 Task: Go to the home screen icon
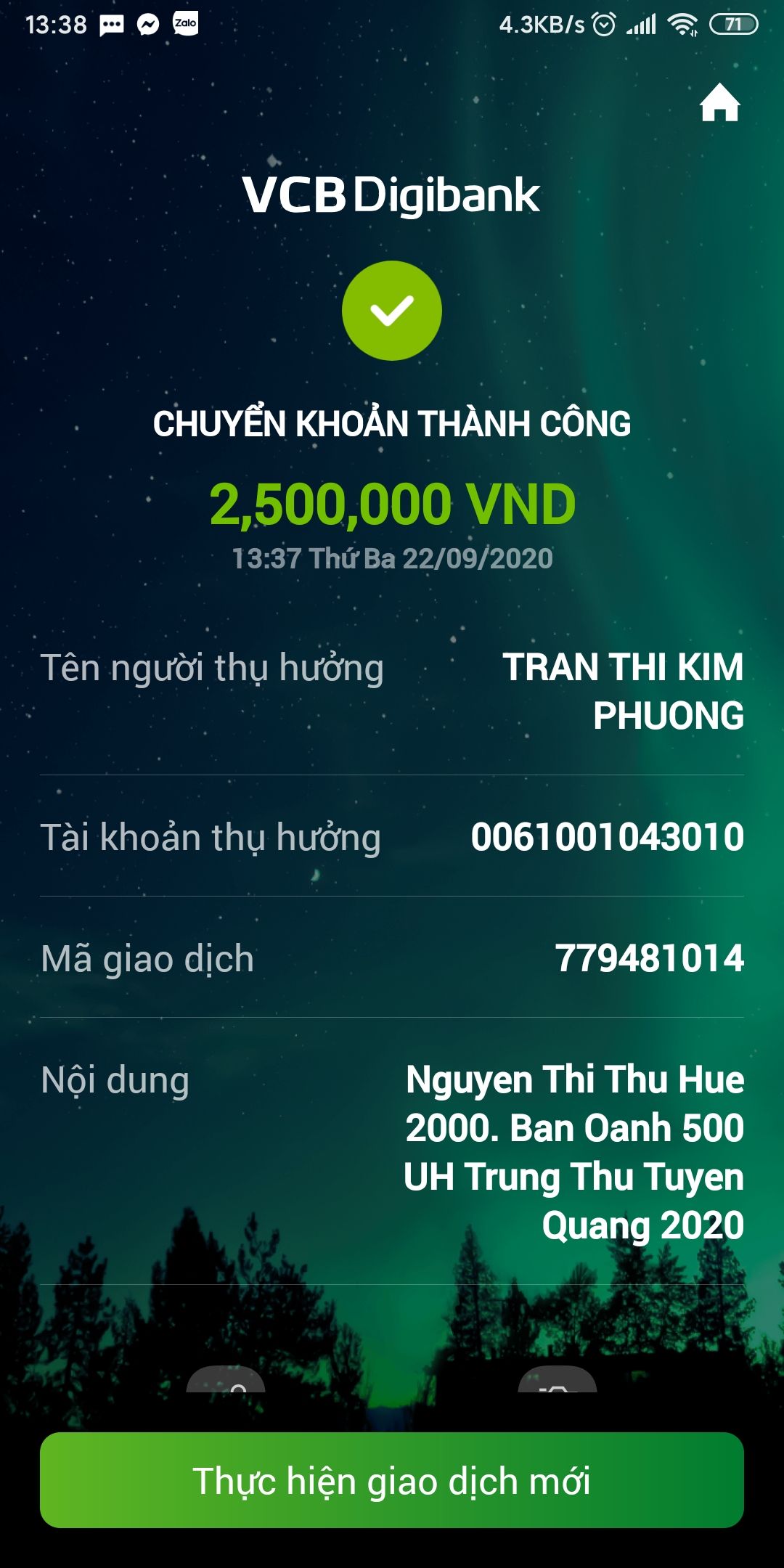pos(719,103)
